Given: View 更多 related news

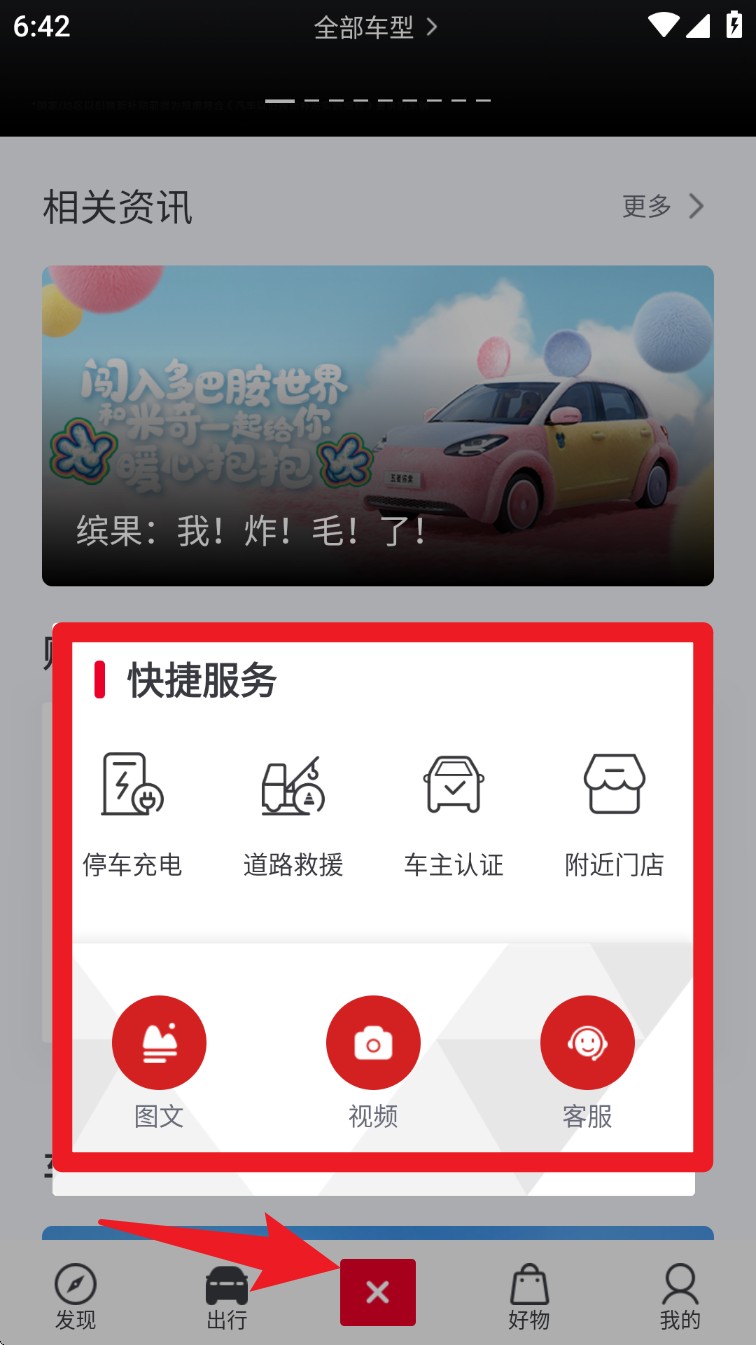Looking at the screenshot, I should pyautogui.click(x=663, y=207).
